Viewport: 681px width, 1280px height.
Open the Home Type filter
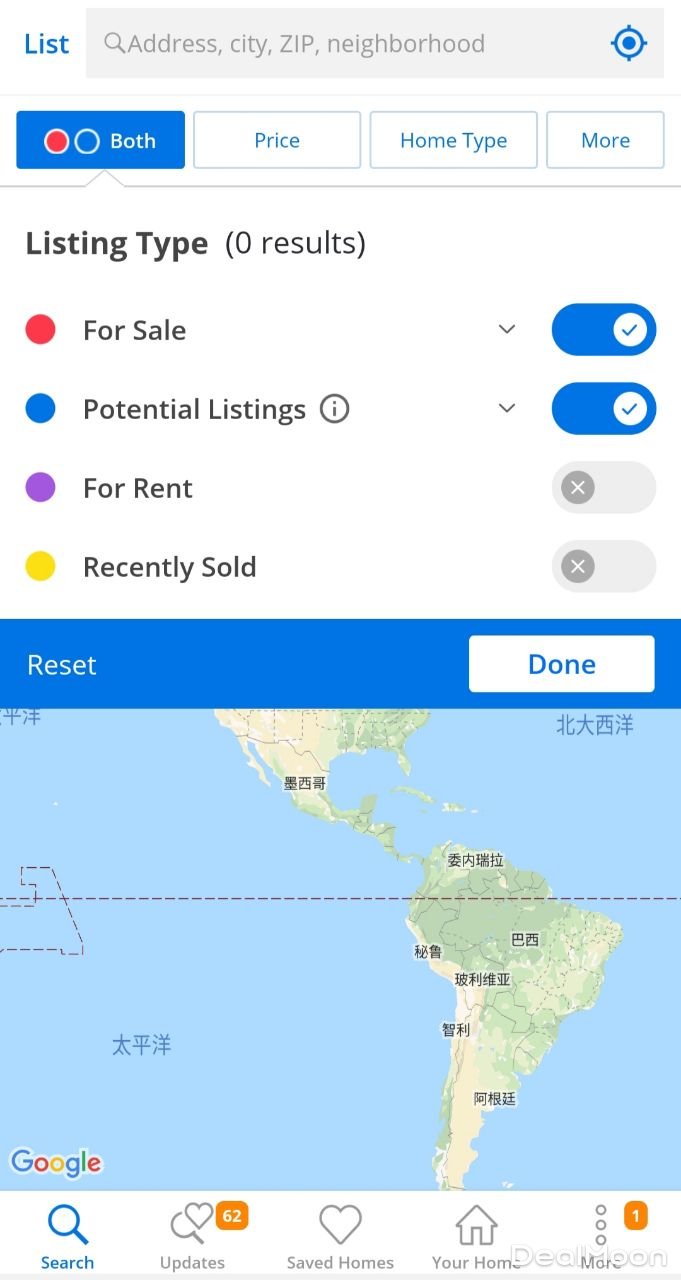(x=453, y=141)
